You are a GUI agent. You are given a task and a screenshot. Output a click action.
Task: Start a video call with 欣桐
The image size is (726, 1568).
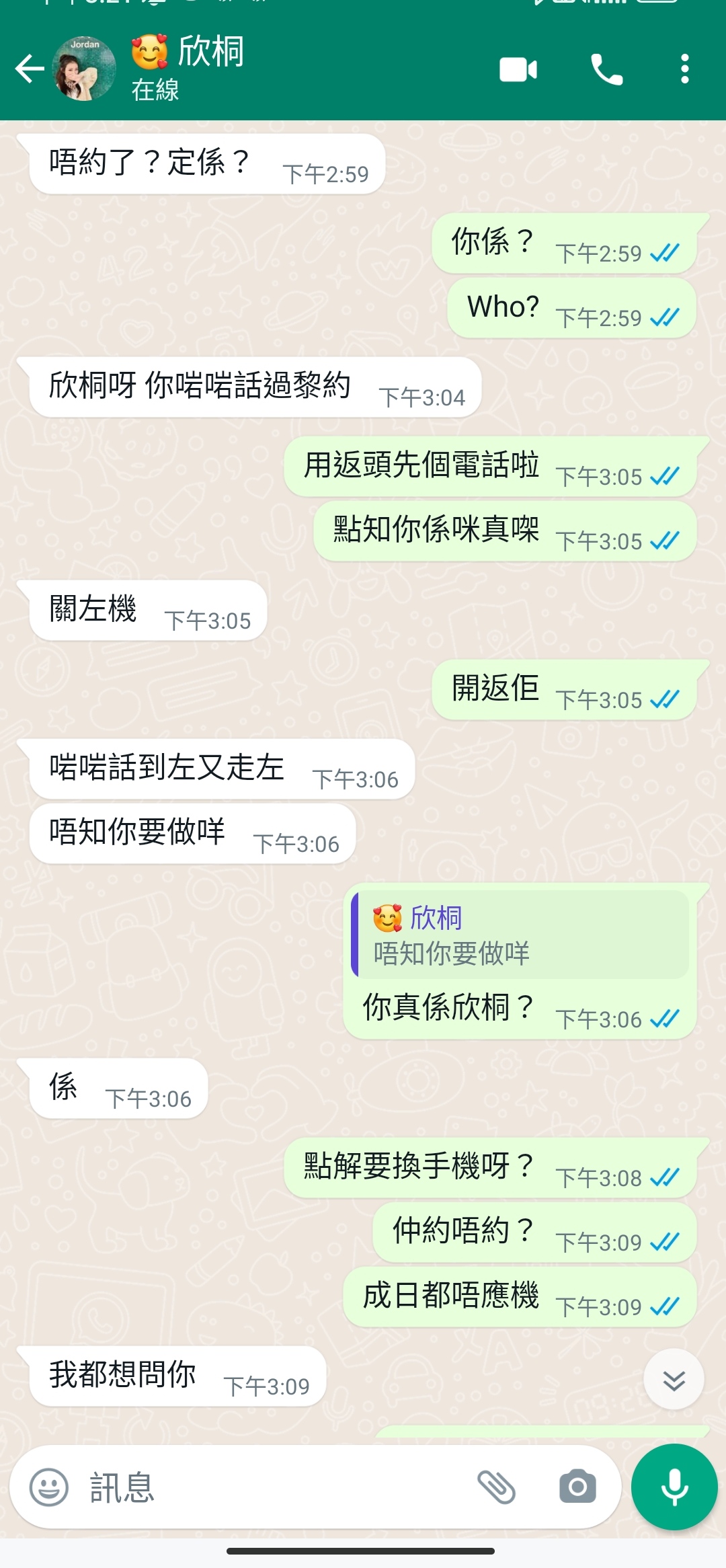pos(518,69)
